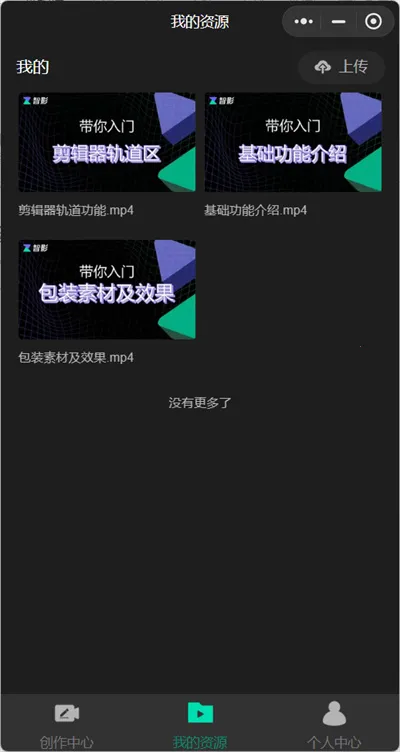Open the mini program's more options menu
The image size is (400, 752).
[304, 22]
